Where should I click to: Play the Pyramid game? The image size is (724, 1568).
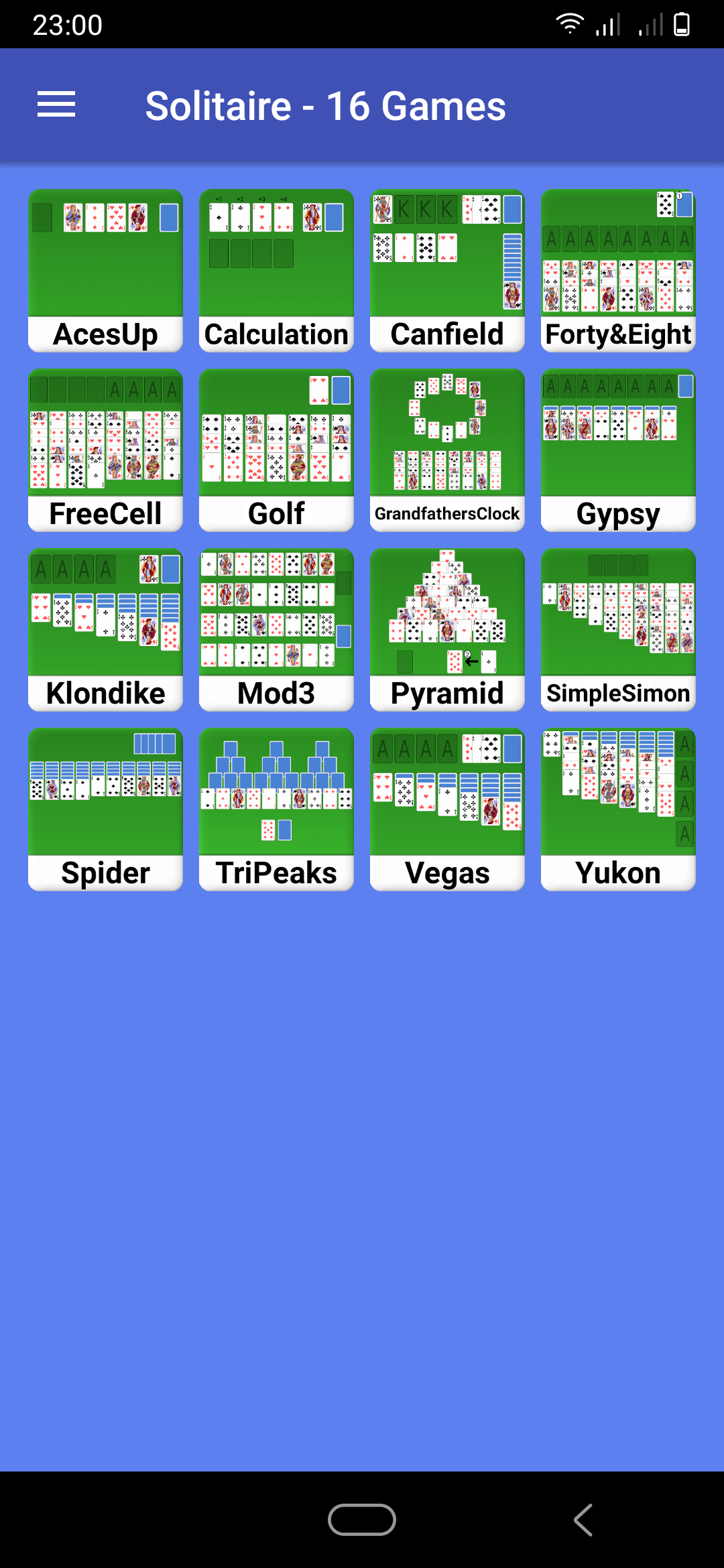pyautogui.click(x=447, y=629)
